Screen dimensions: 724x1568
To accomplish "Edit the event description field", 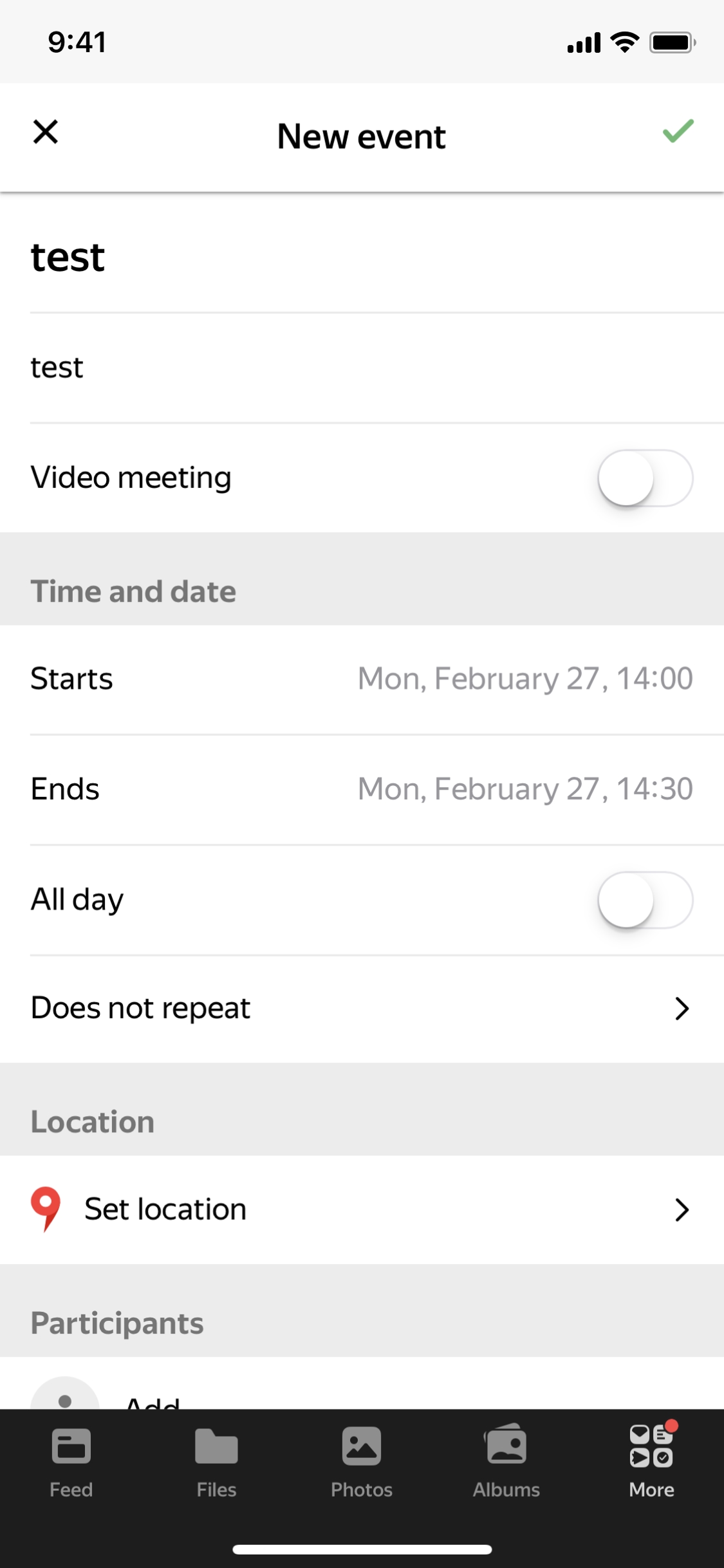I will tap(360, 368).
